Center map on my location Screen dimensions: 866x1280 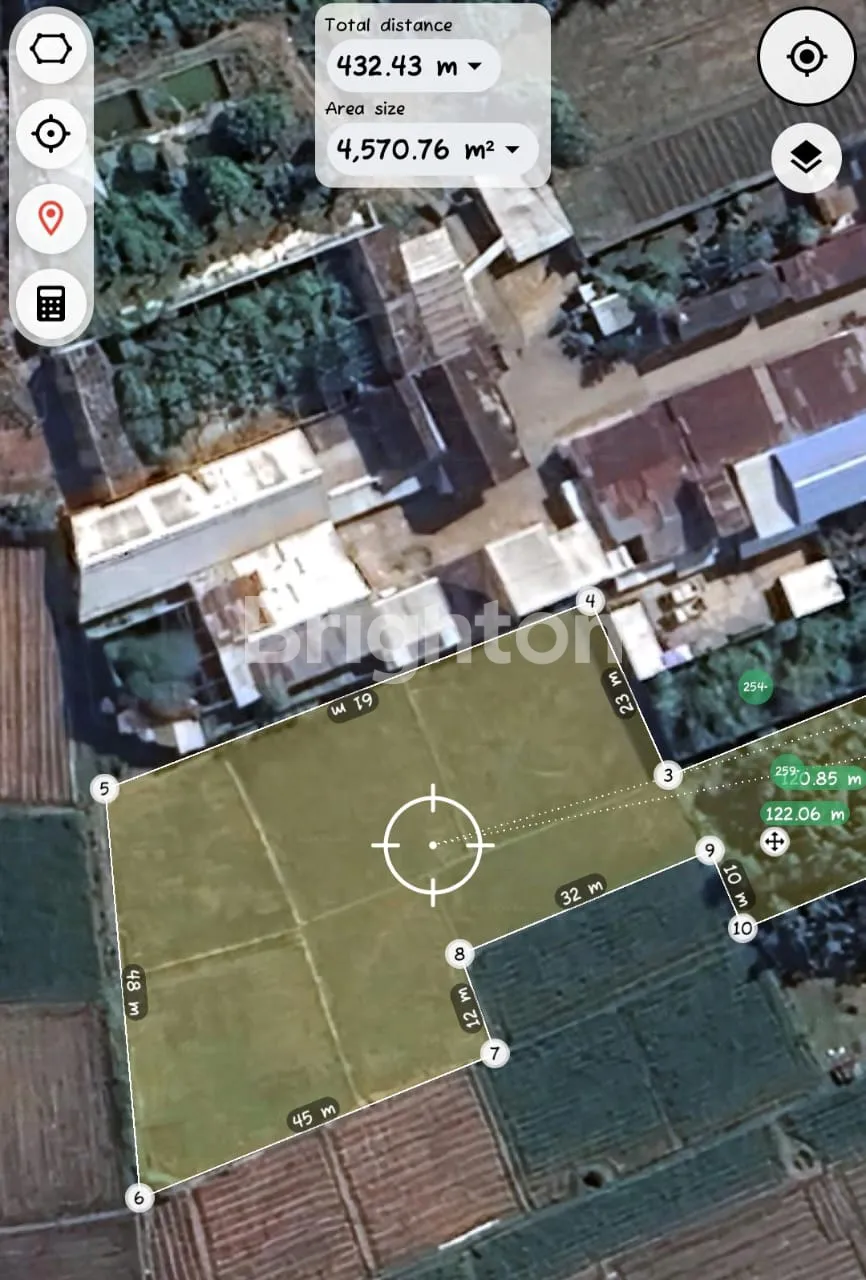(x=806, y=57)
